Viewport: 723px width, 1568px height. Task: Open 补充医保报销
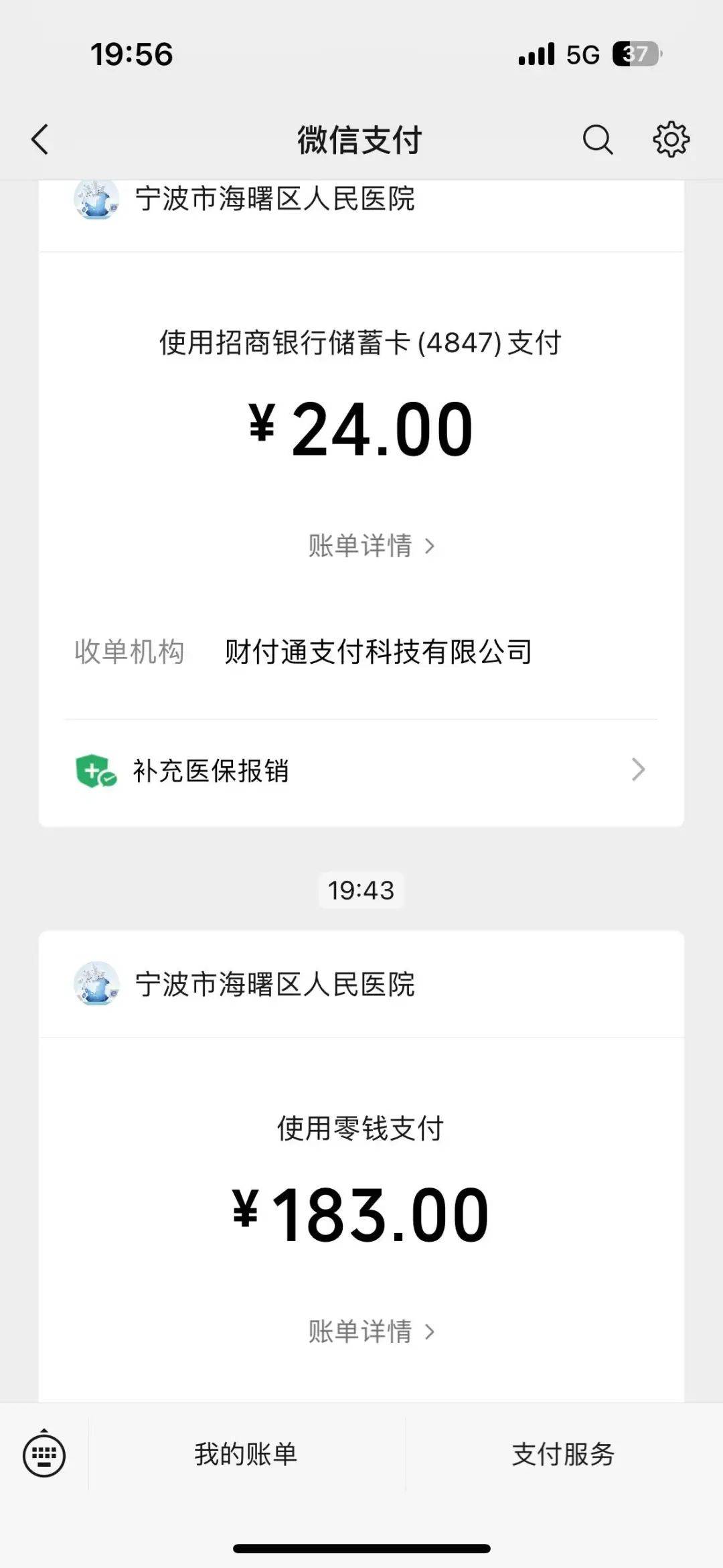pyautogui.click(x=361, y=770)
